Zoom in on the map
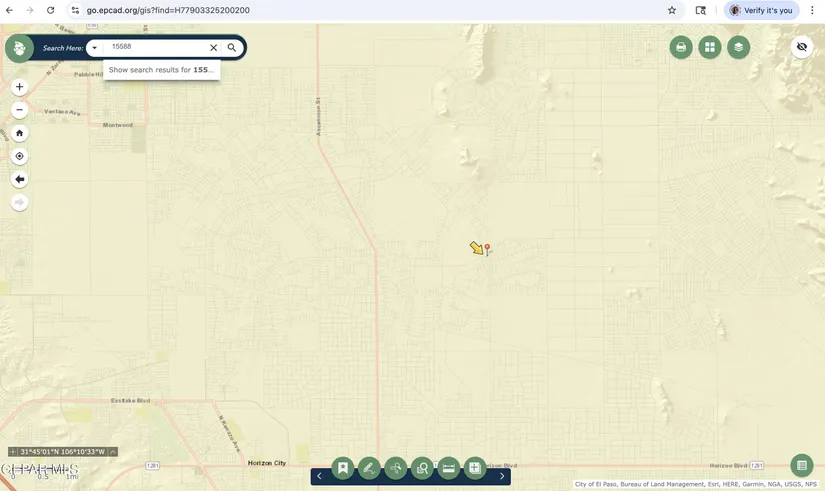The height and width of the screenshot is (491, 825). point(19,87)
